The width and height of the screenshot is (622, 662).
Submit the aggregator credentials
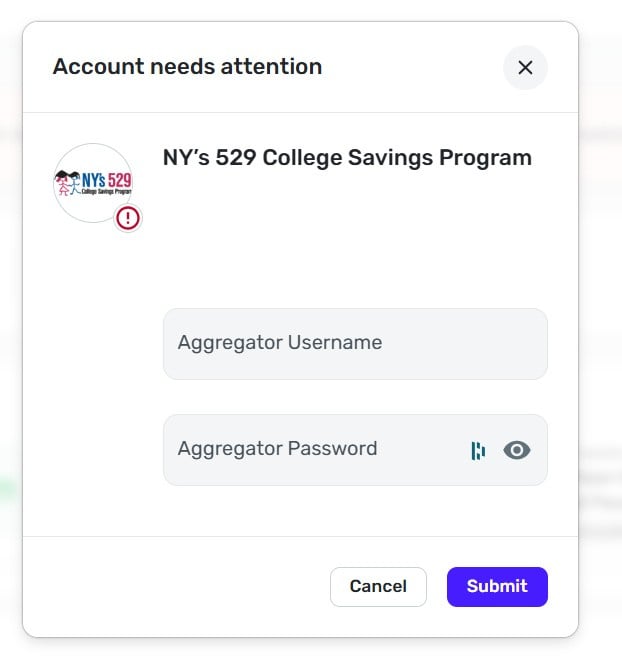coord(497,587)
